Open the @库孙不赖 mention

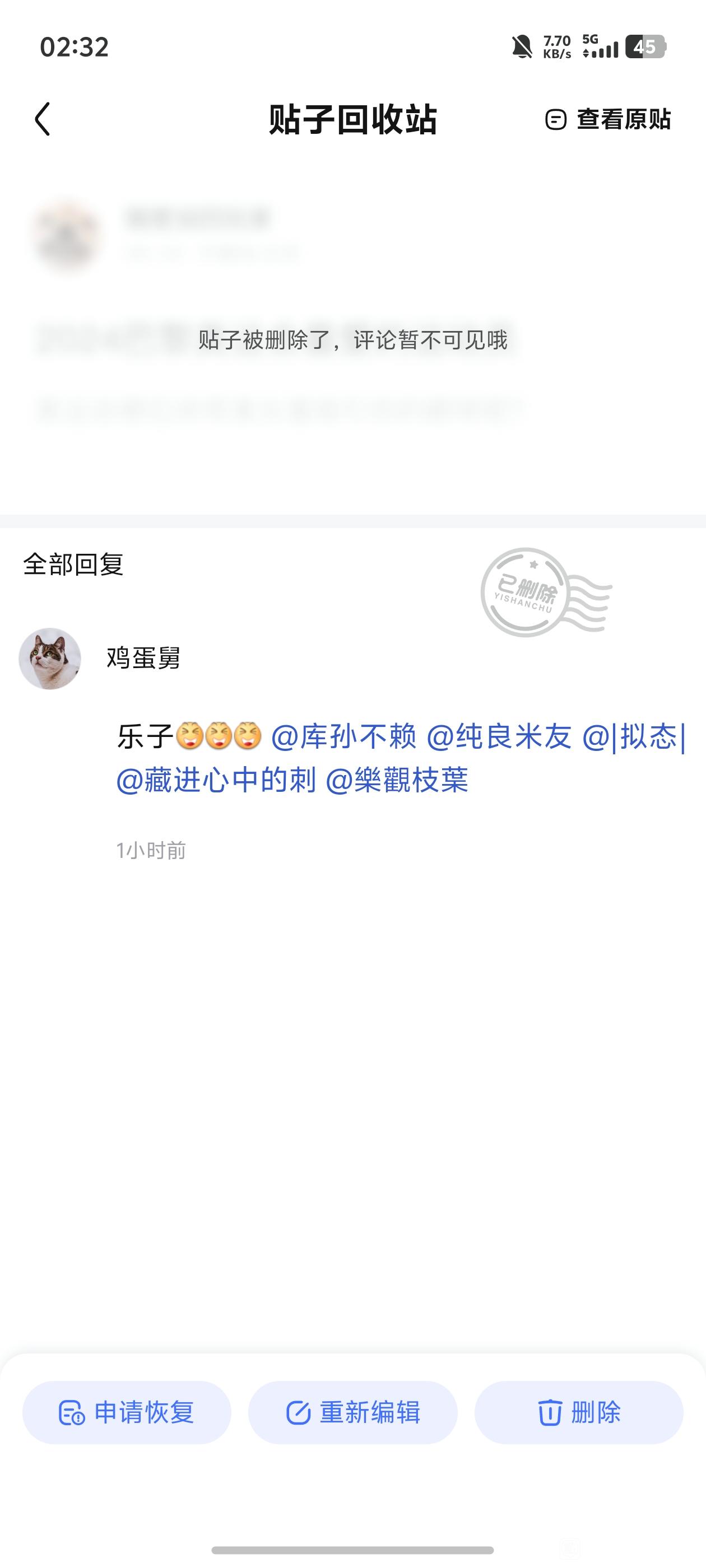tap(343, 736)
